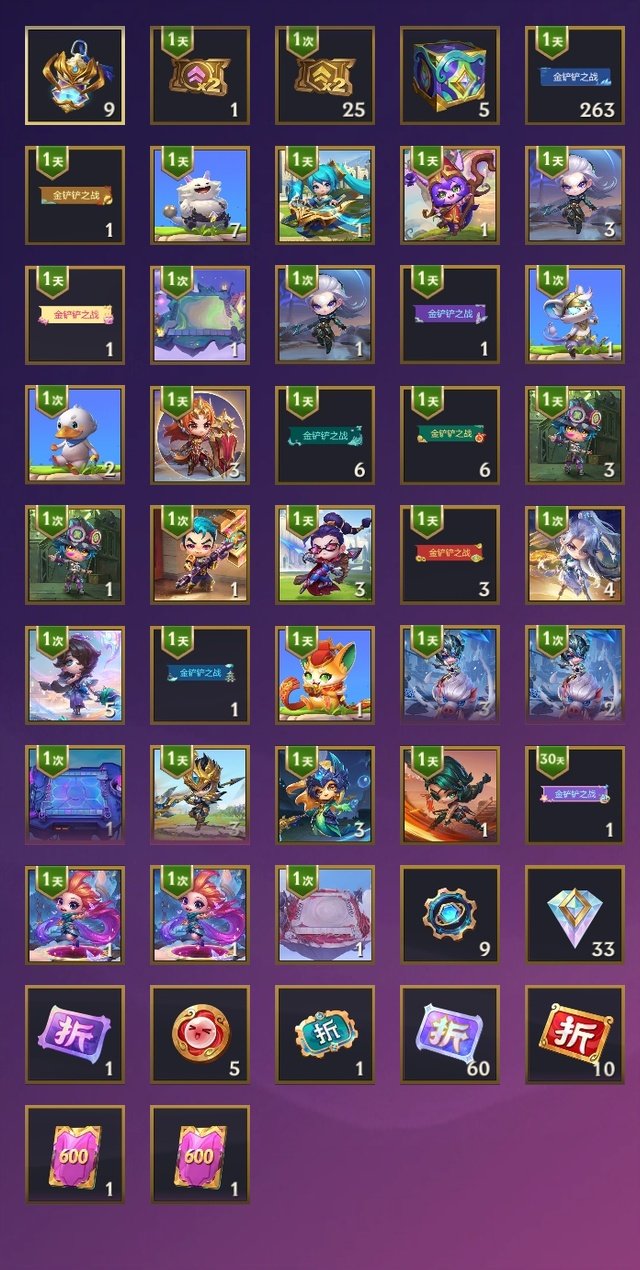Image resolution: width=640 pixels, height=1270 pixels.
Task: Choose the teal 折 coupon
Action: coord(325,1035)
